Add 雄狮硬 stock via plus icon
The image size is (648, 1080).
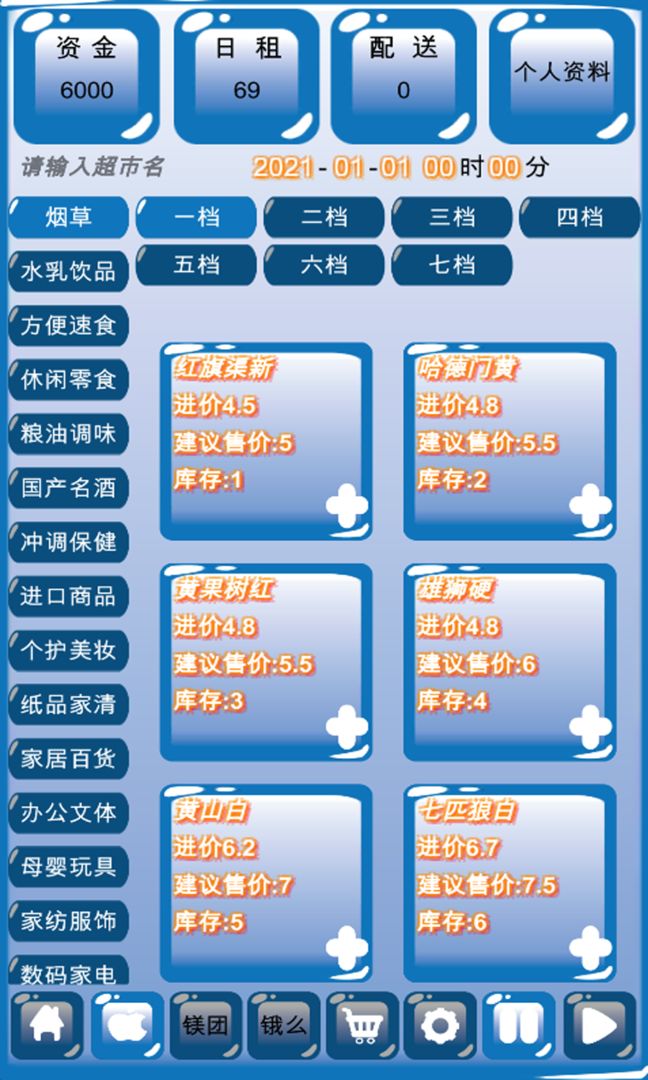coord(590,726)
